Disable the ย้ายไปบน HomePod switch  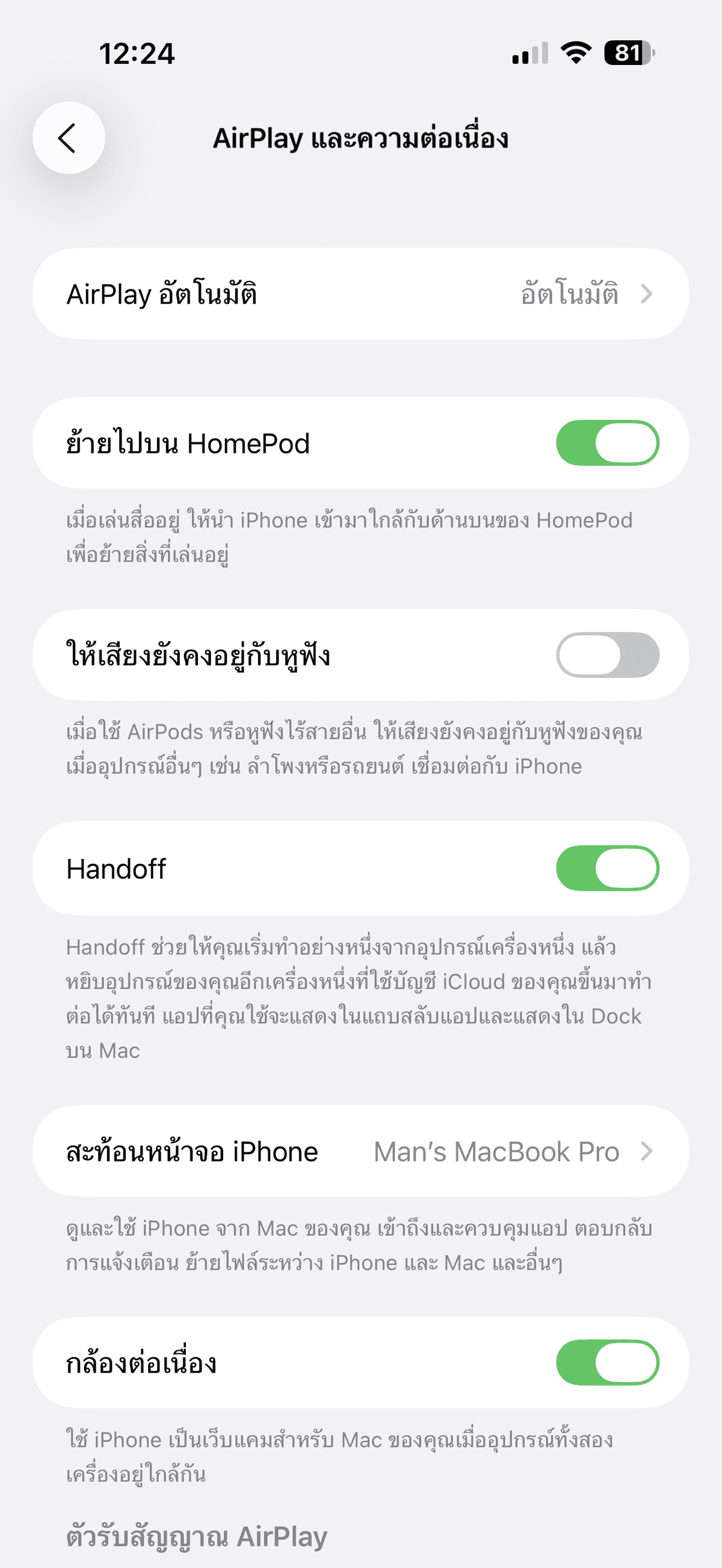(608, 443)
